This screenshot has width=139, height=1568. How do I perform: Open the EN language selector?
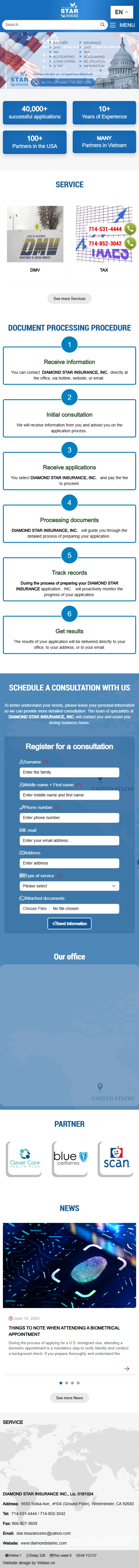click(x=121, y=12)
